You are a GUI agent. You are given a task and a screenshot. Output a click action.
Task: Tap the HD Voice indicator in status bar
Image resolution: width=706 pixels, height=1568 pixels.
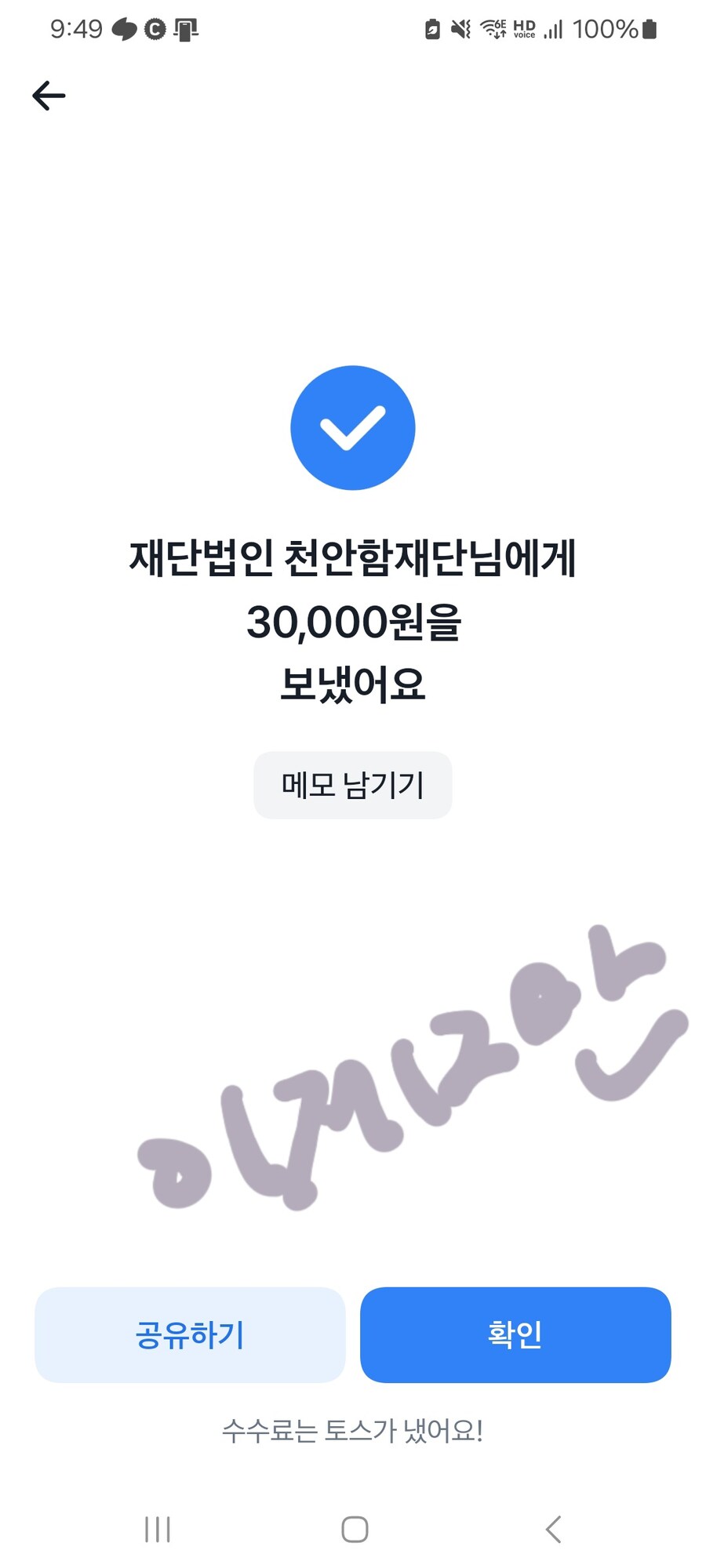click(x=524, y=28)
